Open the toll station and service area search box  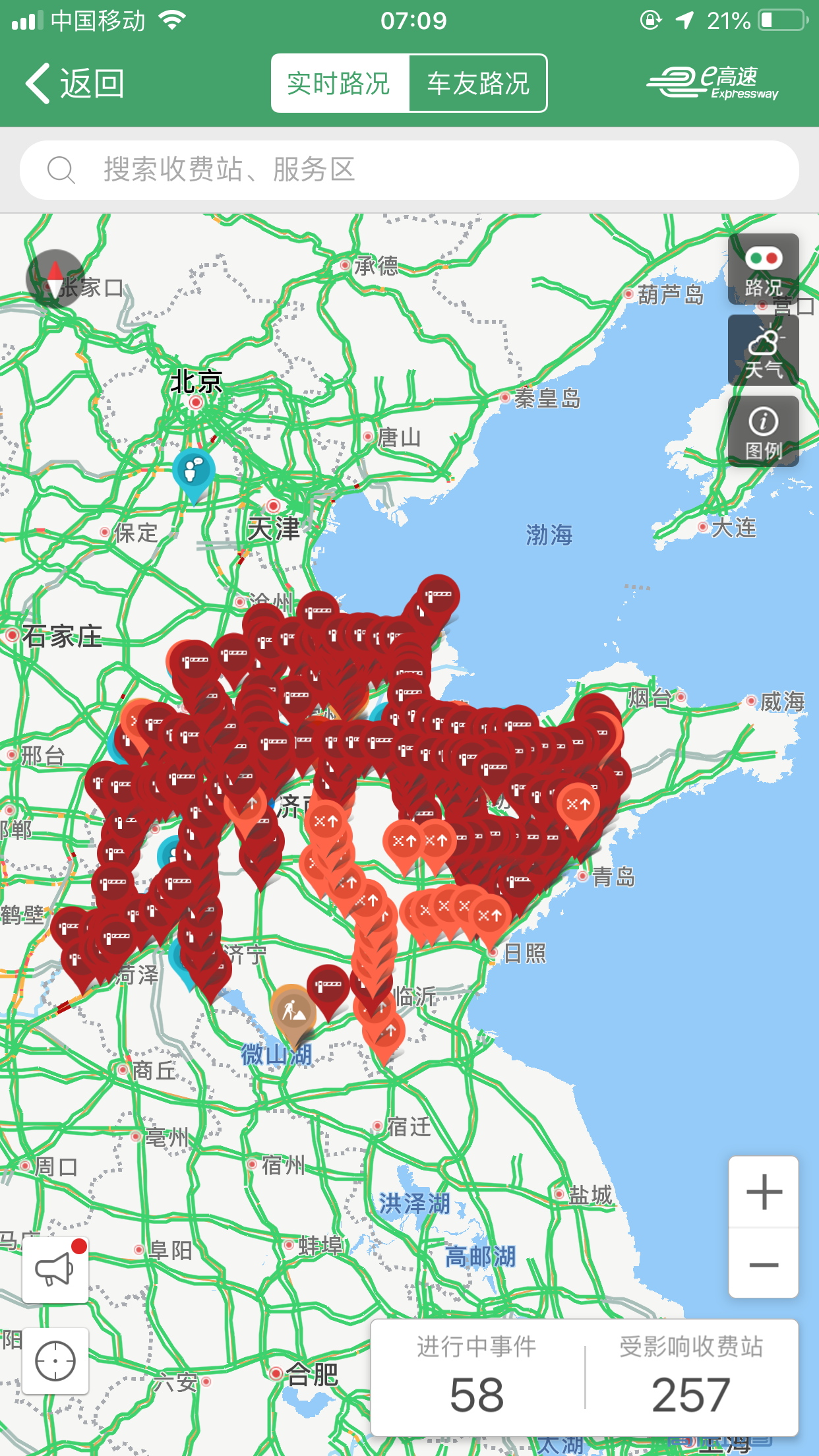[x=409, y=170]
